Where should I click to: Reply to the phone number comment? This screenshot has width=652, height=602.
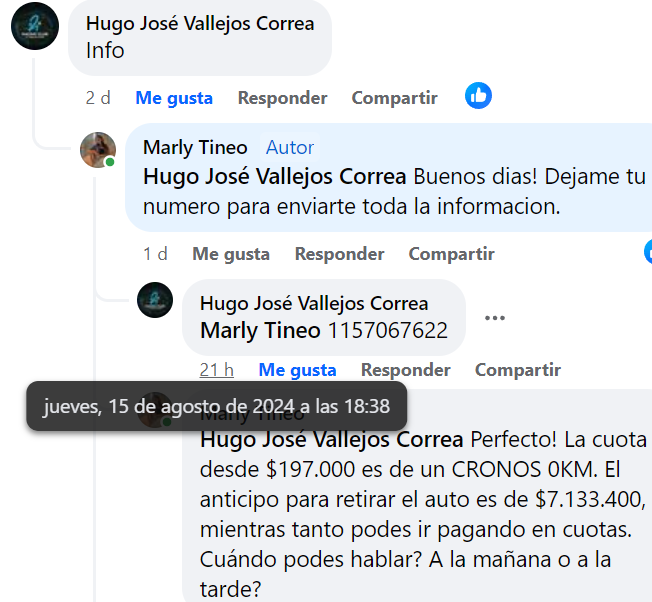point(405,370)
